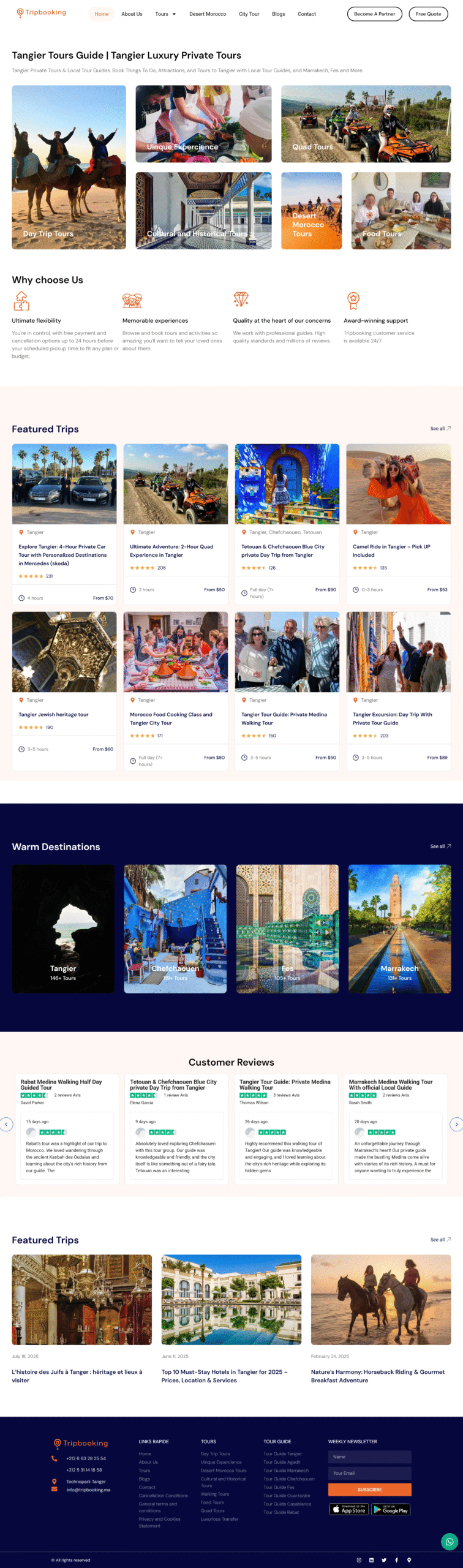The width and height of the screenshot is (463, 1568).
Task: Open the Day Trip Tours tile
Action: 69,167
